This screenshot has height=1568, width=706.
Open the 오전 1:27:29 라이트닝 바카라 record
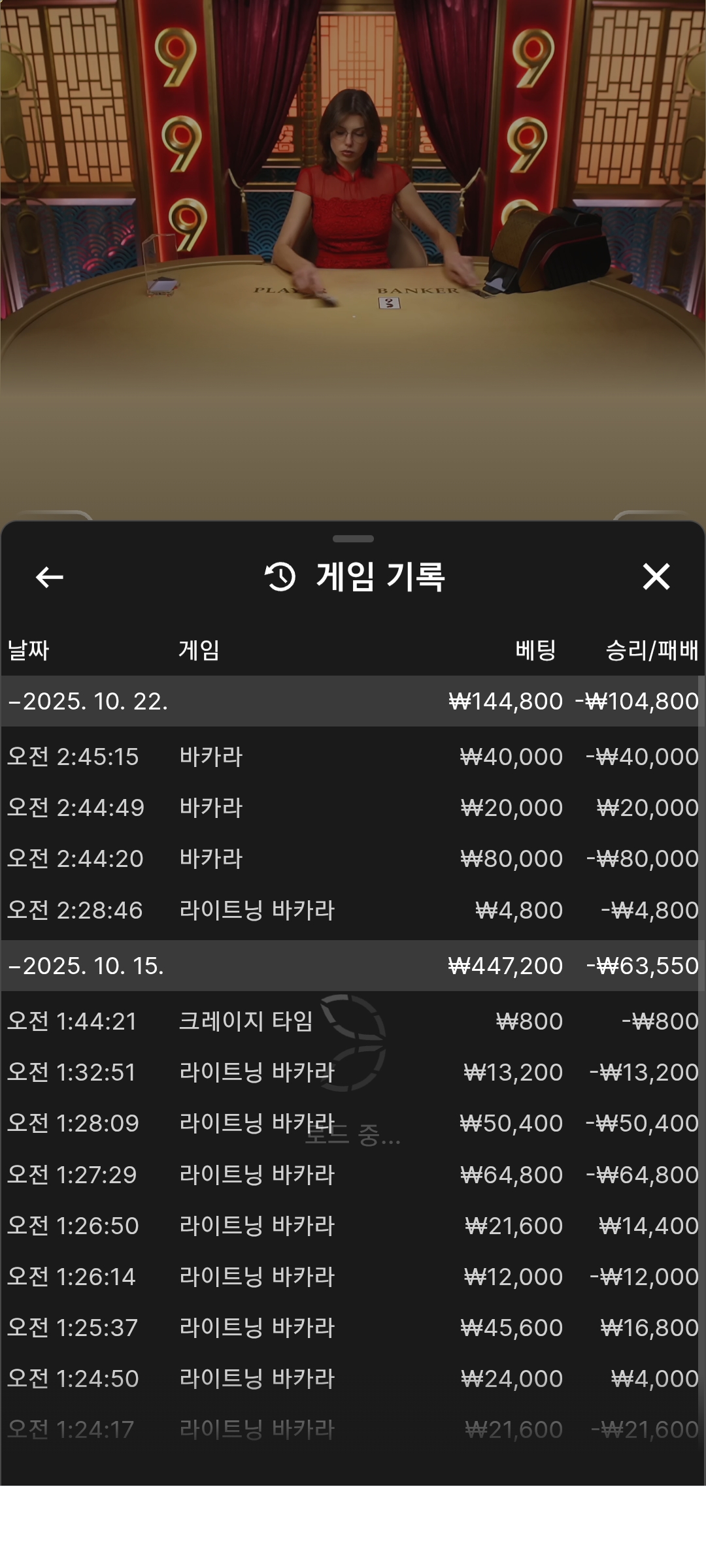click(x=352, y=1175)
